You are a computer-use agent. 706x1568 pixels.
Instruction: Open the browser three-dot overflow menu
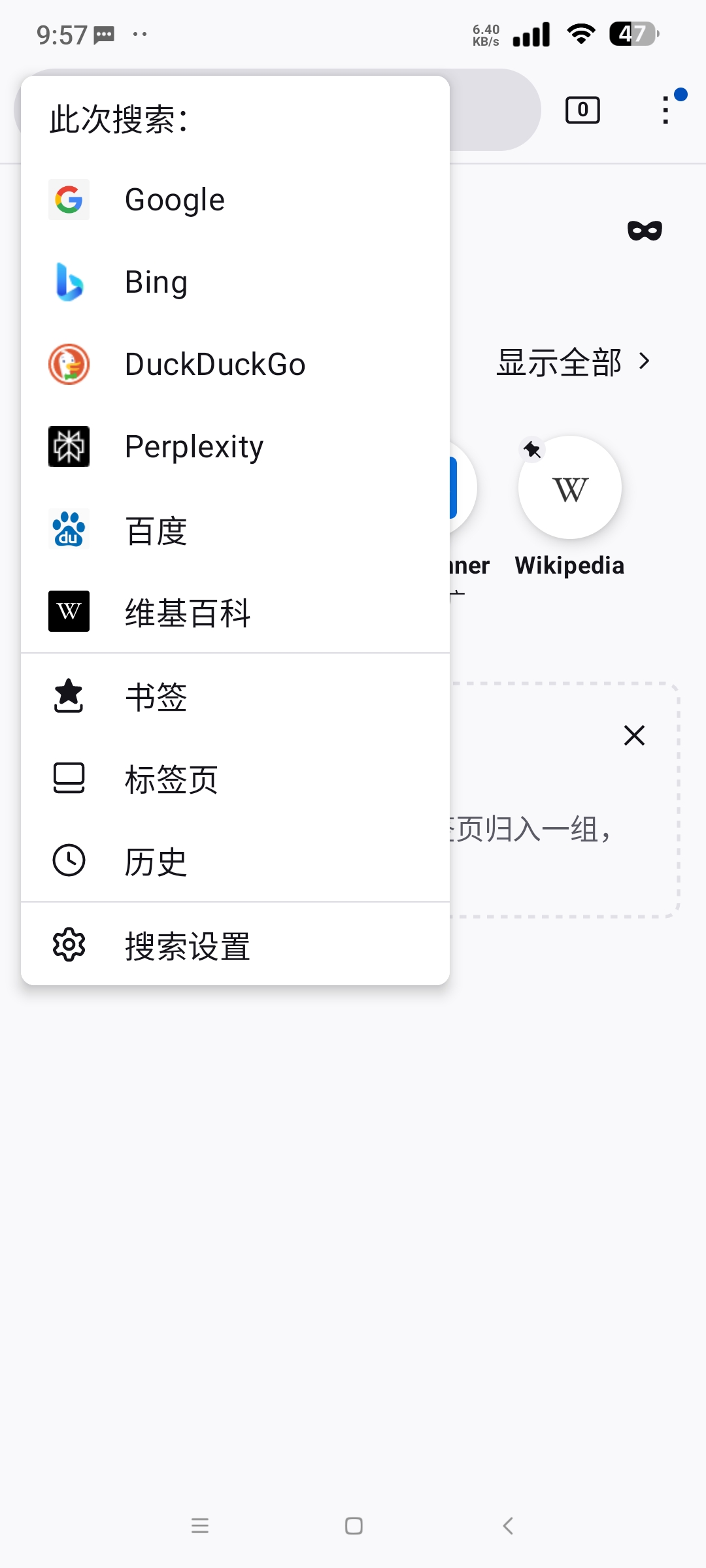tap(665, 109)
